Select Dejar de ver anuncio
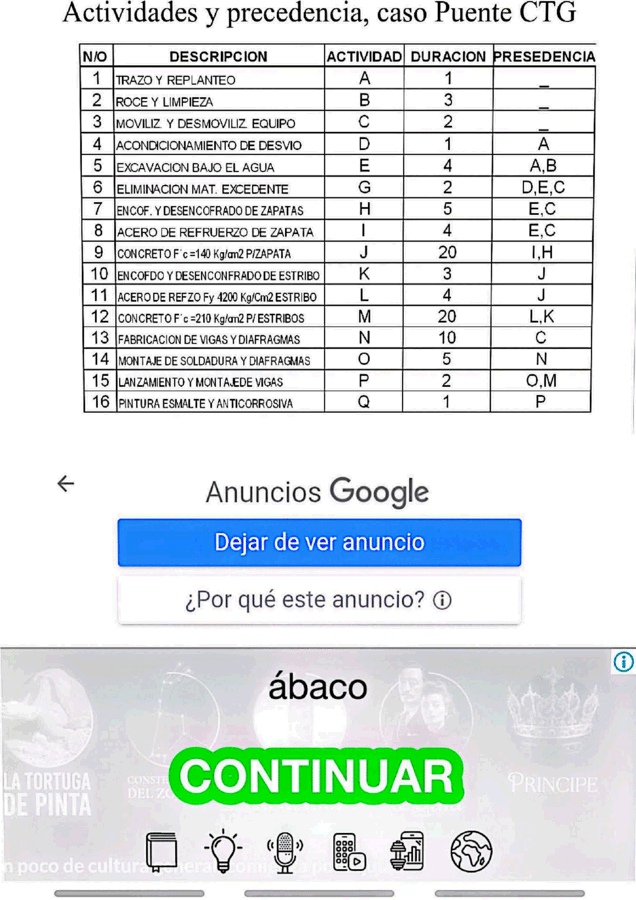Viewport: 636px width, 900px height. click(x=319, y=542)
